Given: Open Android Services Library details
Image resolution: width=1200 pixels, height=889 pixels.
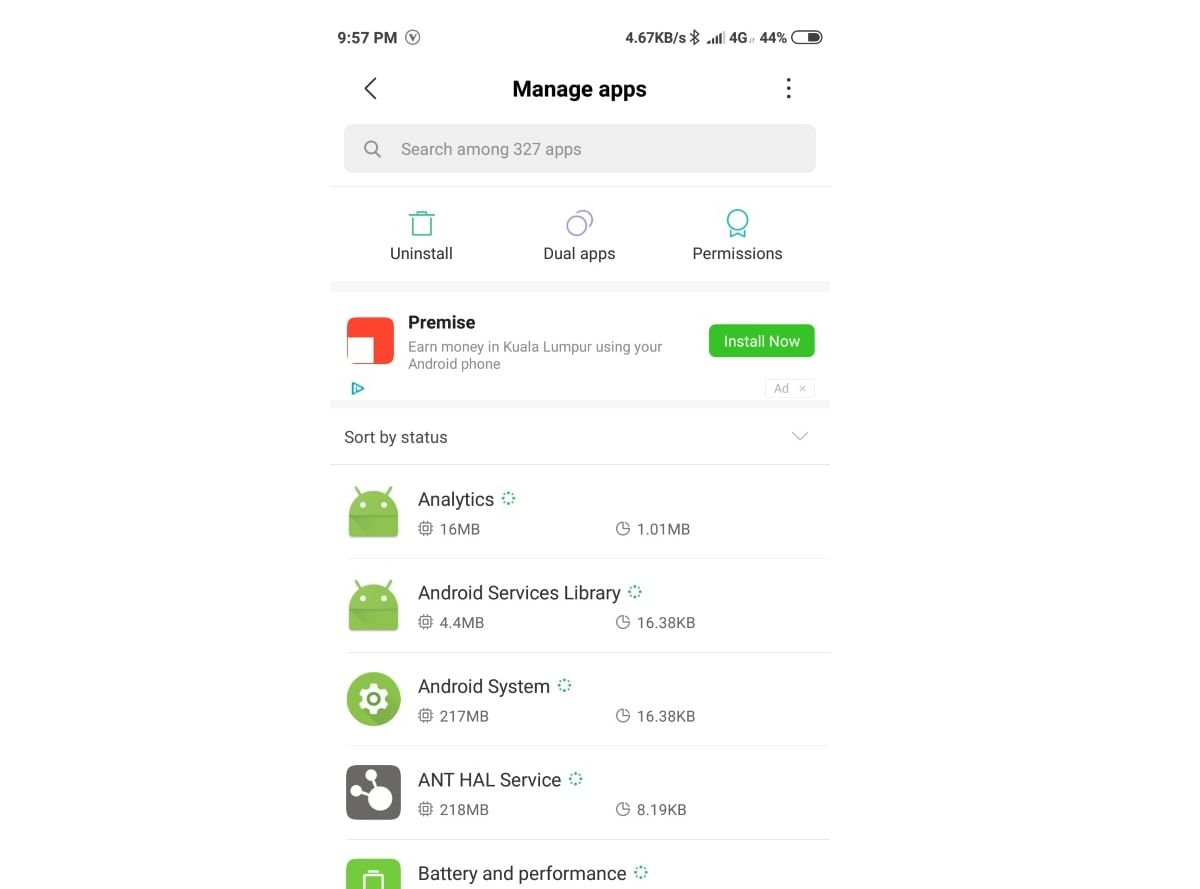Looking at the screenshot, I should click(580, 606).
